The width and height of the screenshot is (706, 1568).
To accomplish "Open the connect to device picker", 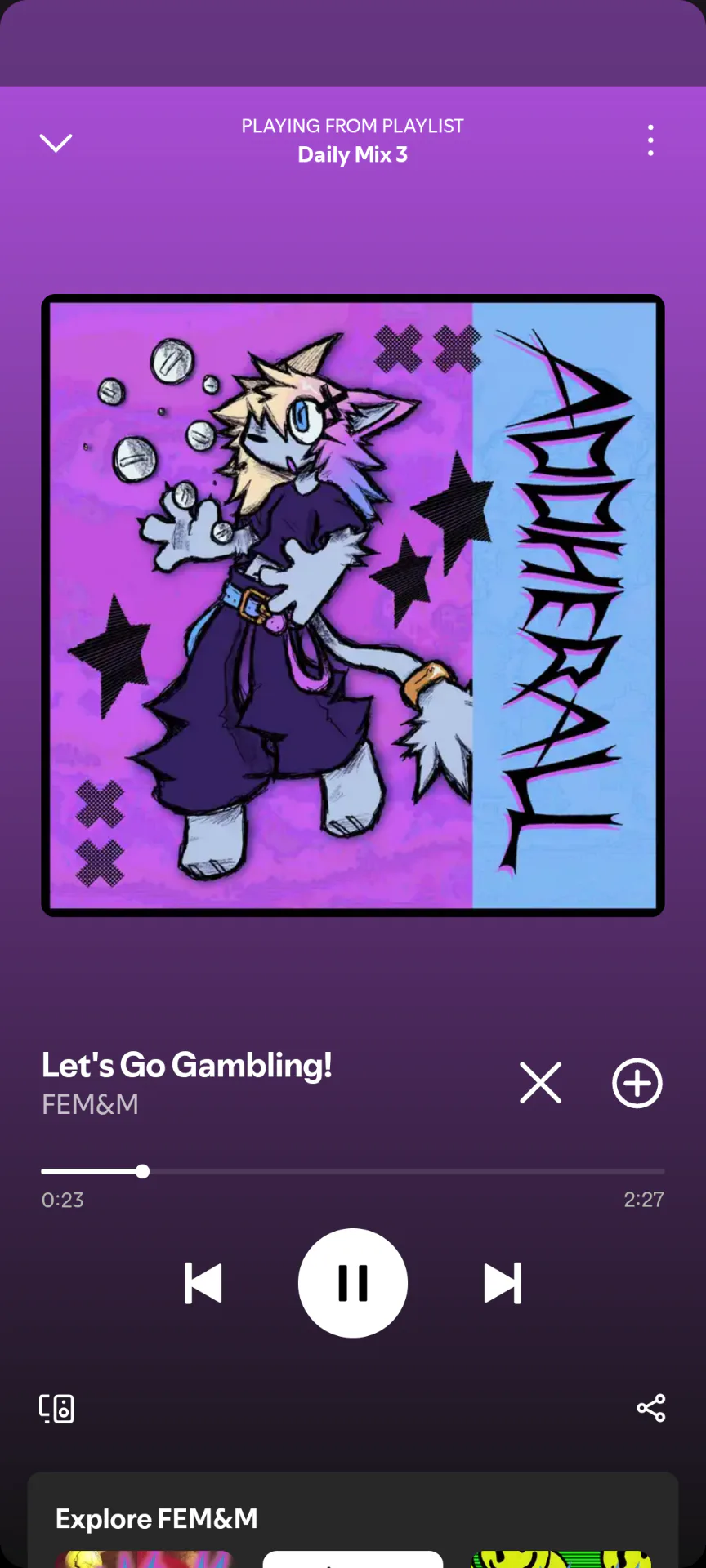I will [x=57, y=1409].
